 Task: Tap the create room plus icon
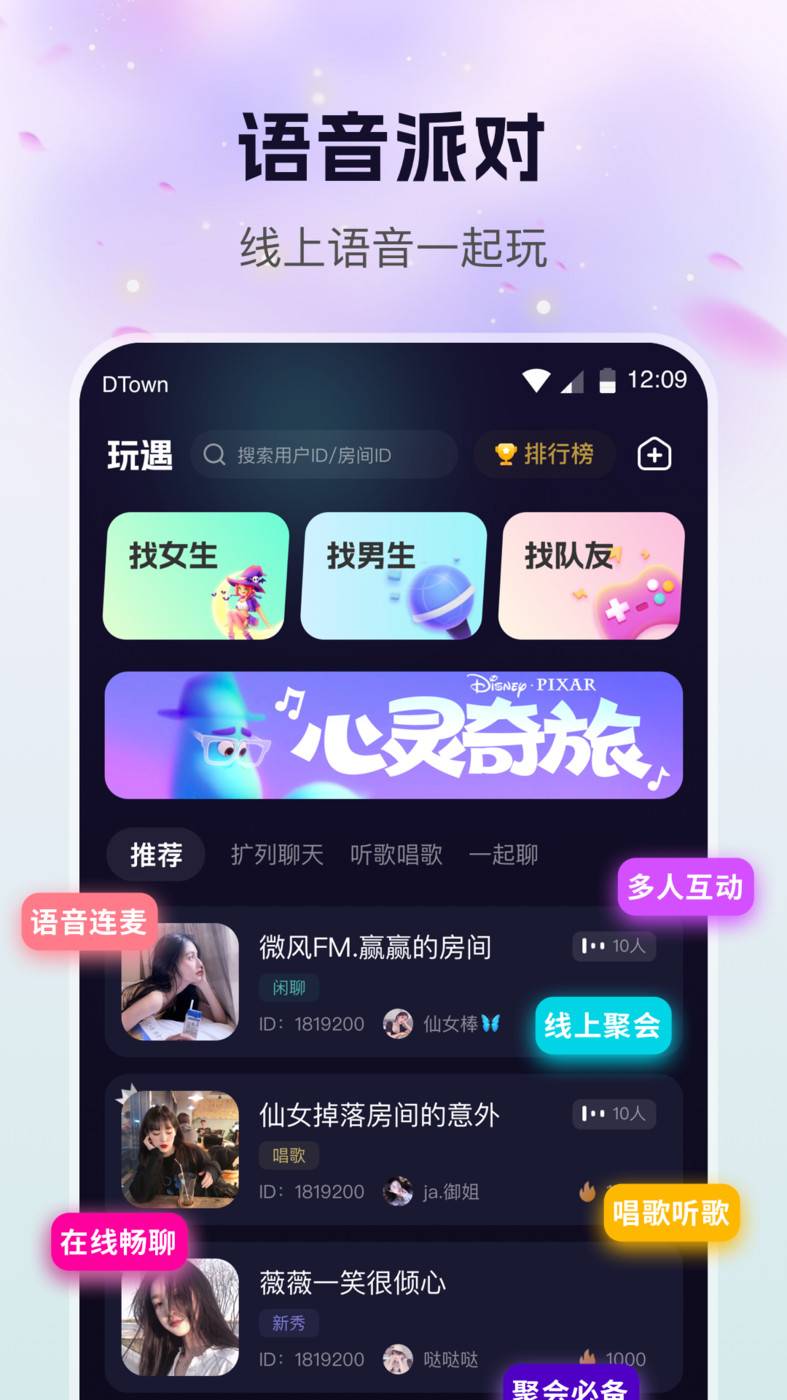[654, 454]
